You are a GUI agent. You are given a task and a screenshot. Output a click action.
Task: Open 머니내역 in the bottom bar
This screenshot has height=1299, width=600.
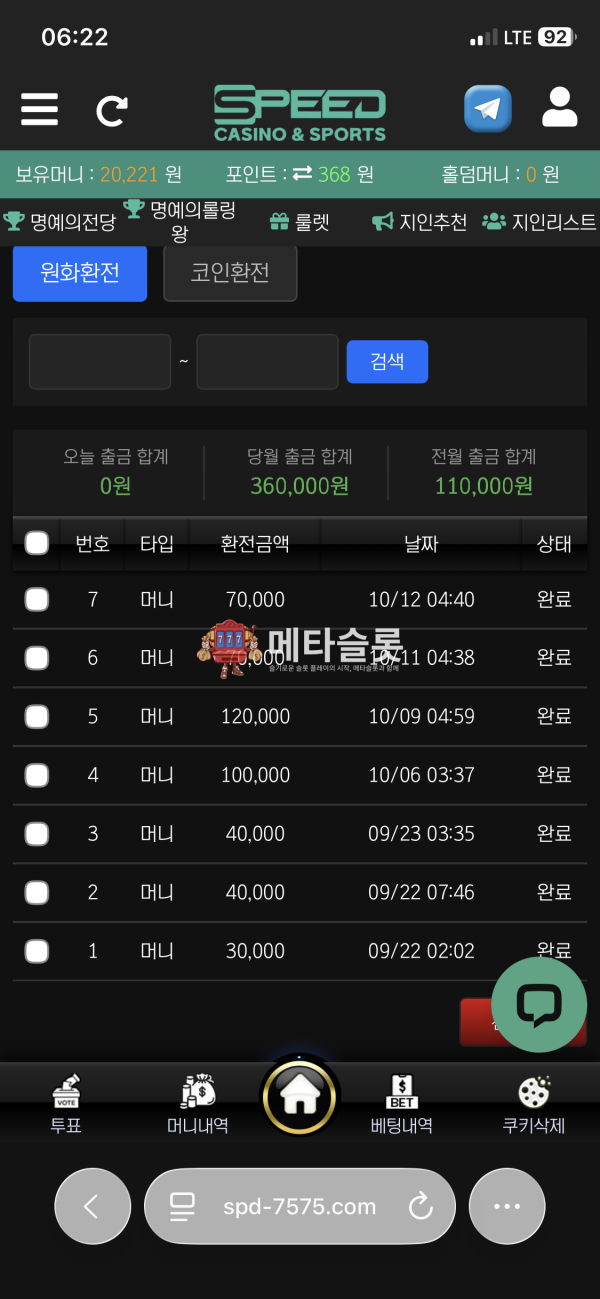[198, 1104]
